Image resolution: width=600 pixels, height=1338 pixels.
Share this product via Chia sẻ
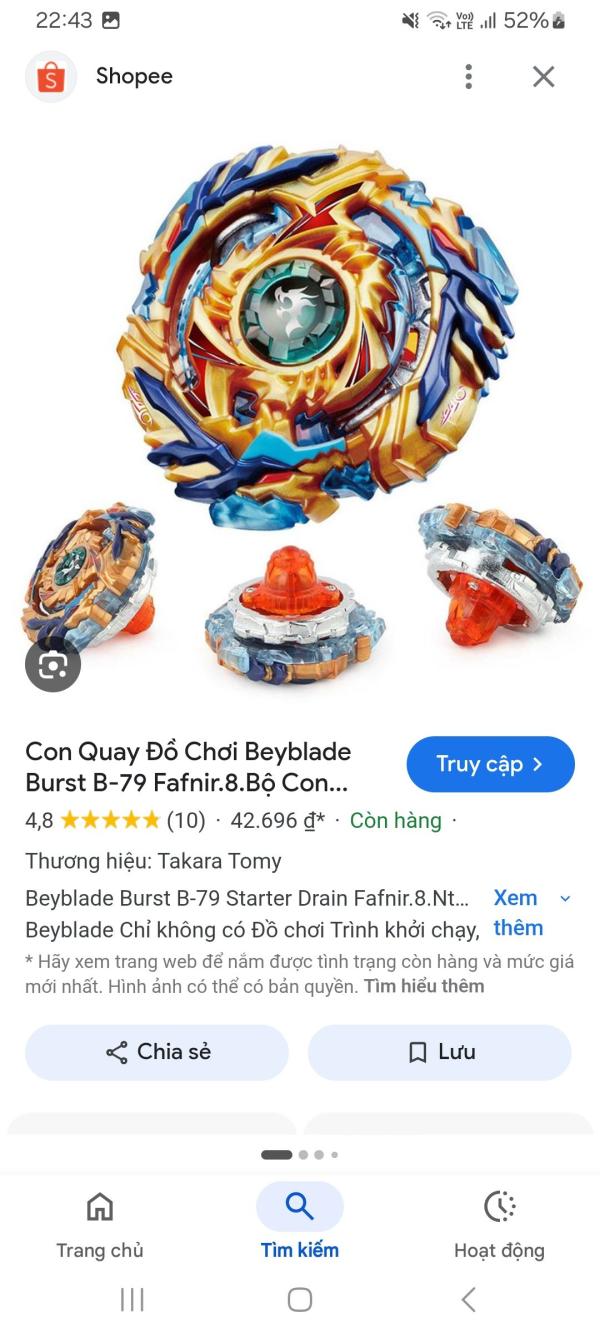click(157, 1052)
